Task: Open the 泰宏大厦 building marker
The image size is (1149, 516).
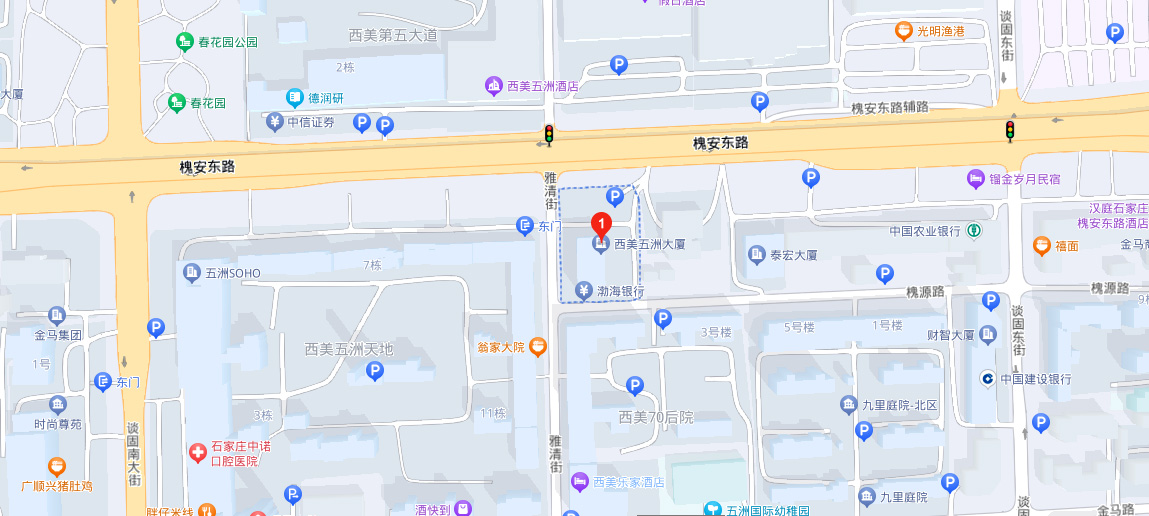Action: [x=757, y=255]
